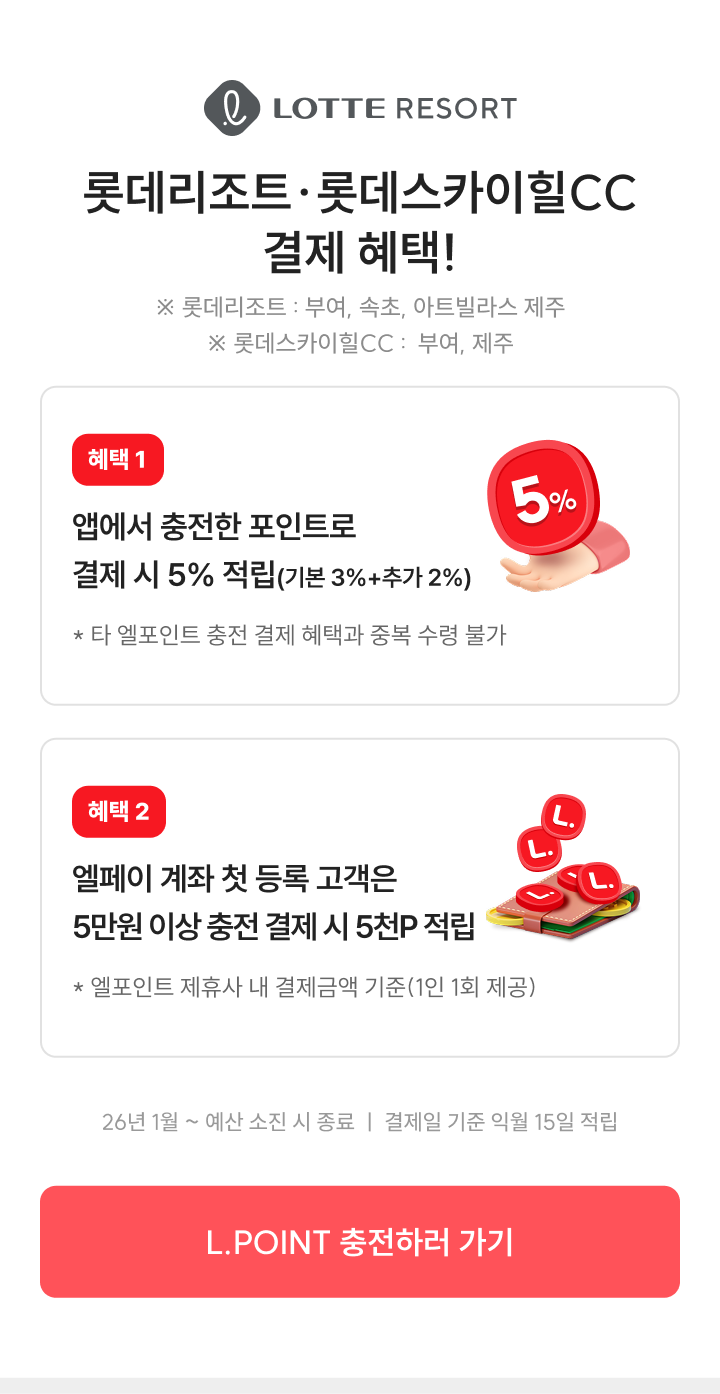Click the red 혜택 1 label badge
720x1394 pixels.
click(118, 461)
